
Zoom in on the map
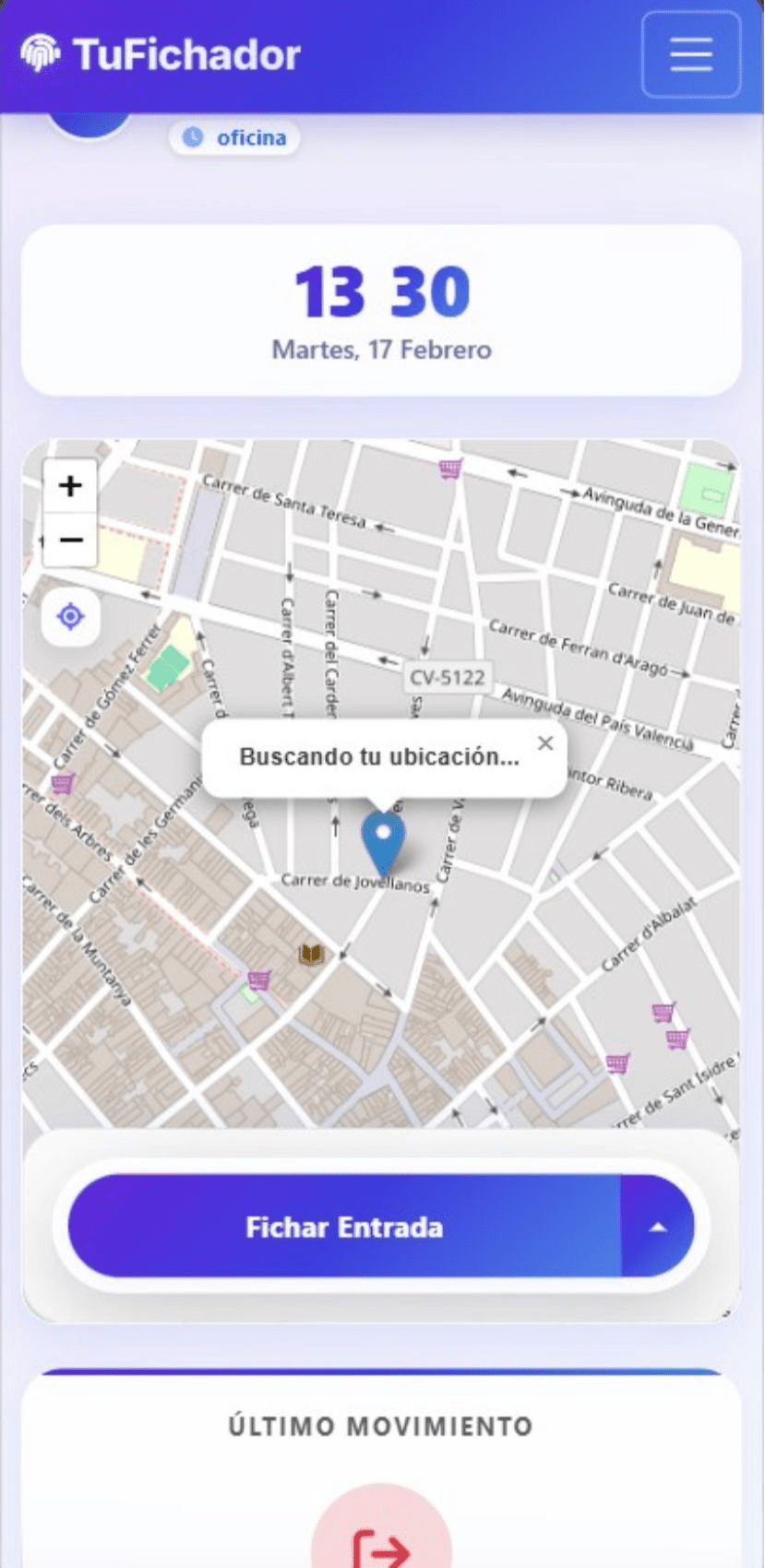click(70, 485)
